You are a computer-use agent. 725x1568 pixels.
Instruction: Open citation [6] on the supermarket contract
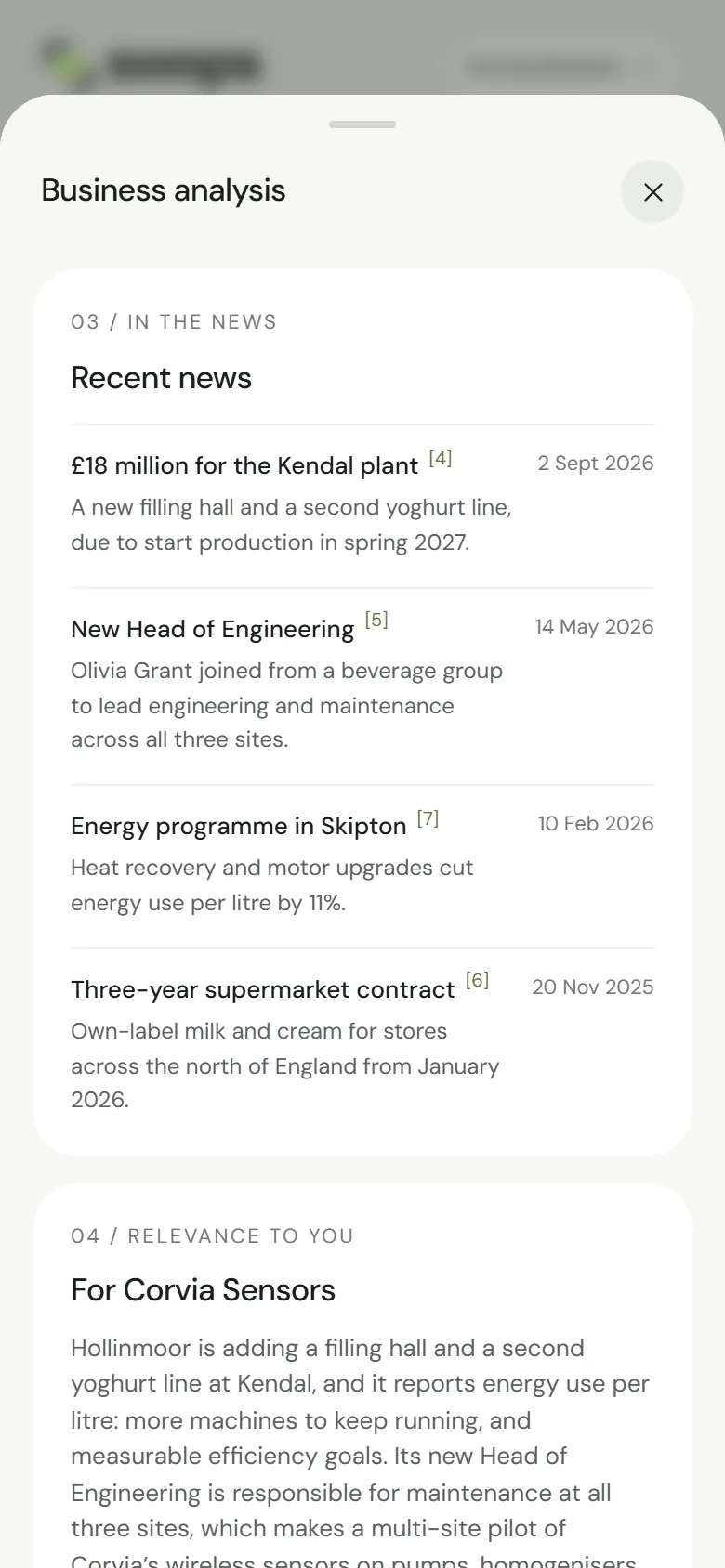(478, 980)
